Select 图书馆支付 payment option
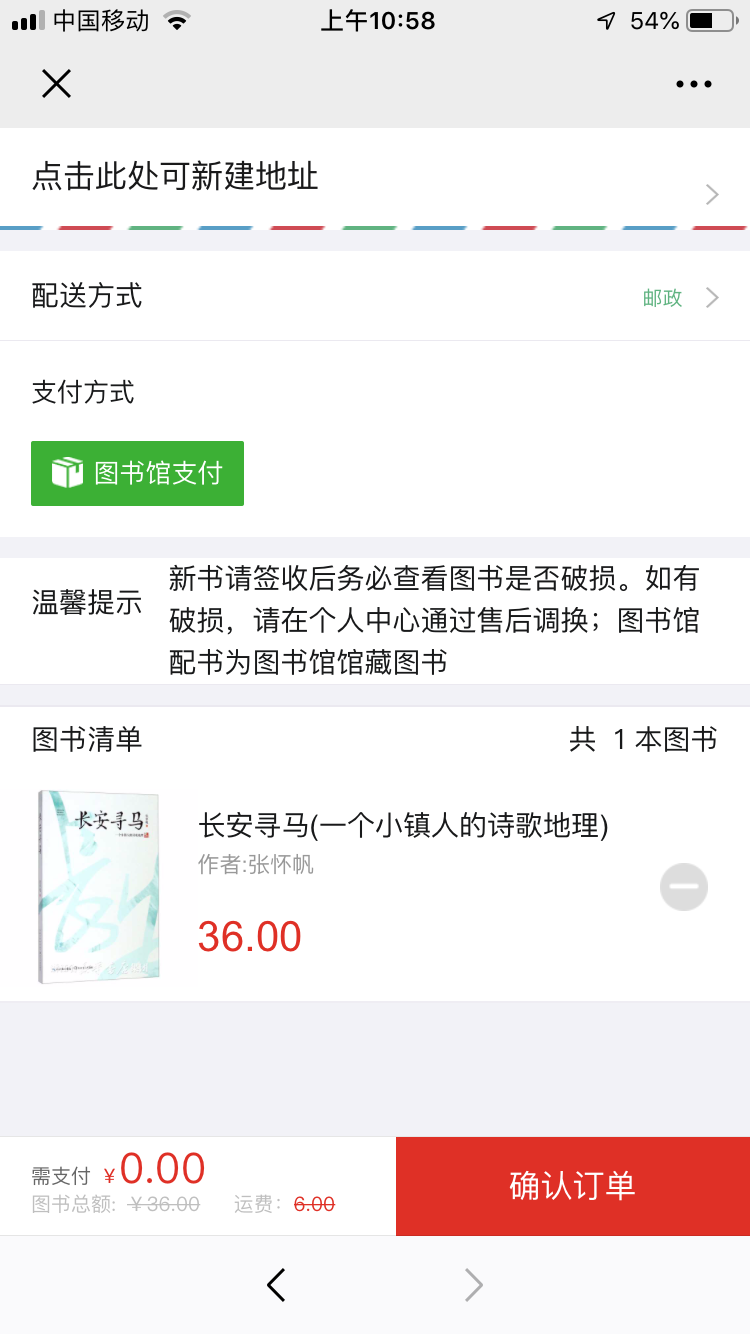Viewport: 750px width, 1334px height. point(138,473)
